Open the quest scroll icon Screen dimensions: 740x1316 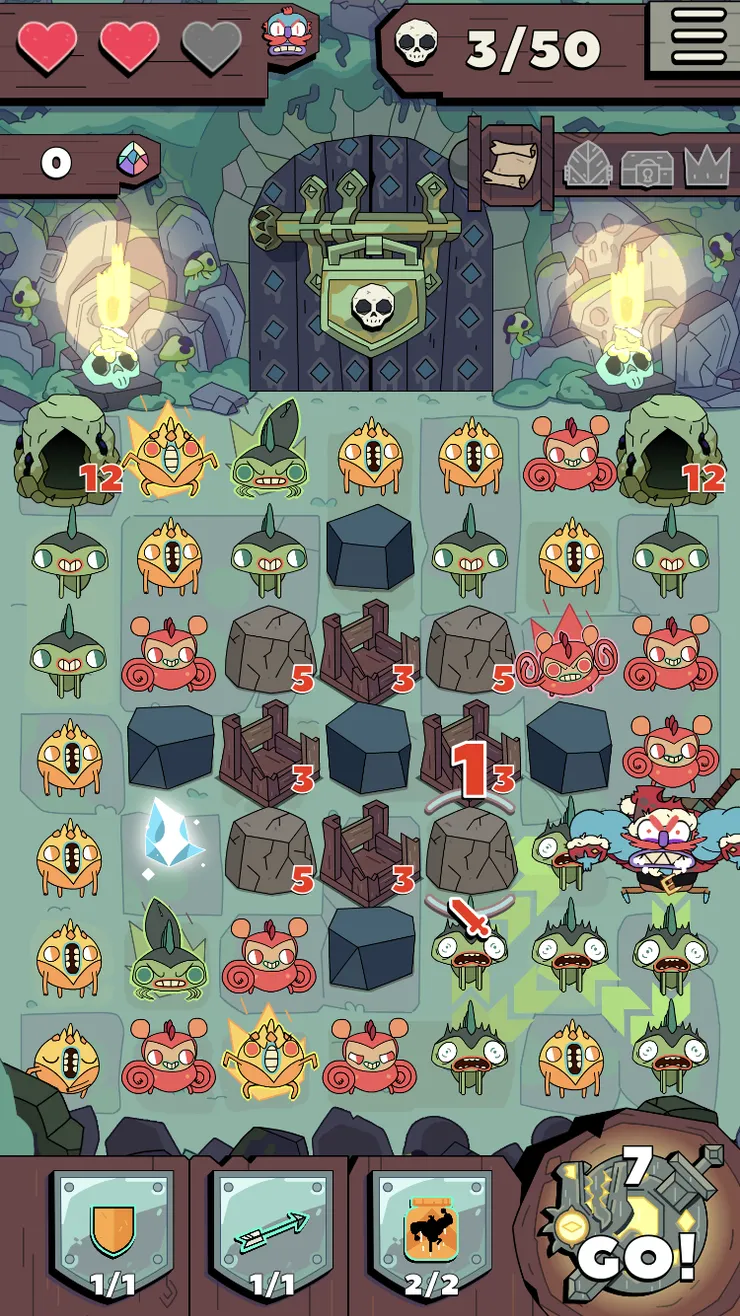tap(511, 163)
